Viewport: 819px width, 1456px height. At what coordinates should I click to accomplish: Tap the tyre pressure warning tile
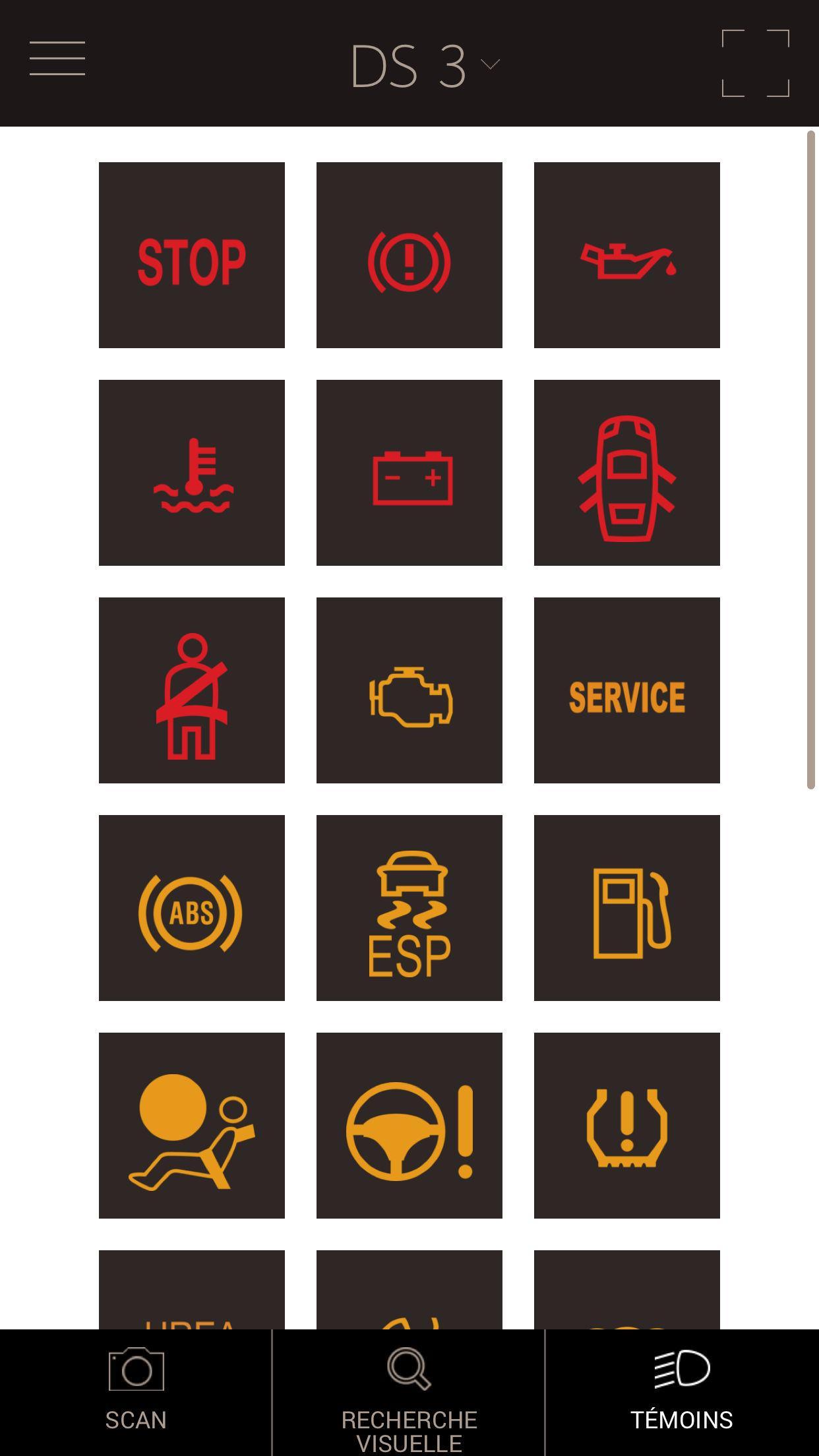click(627, 1126)
